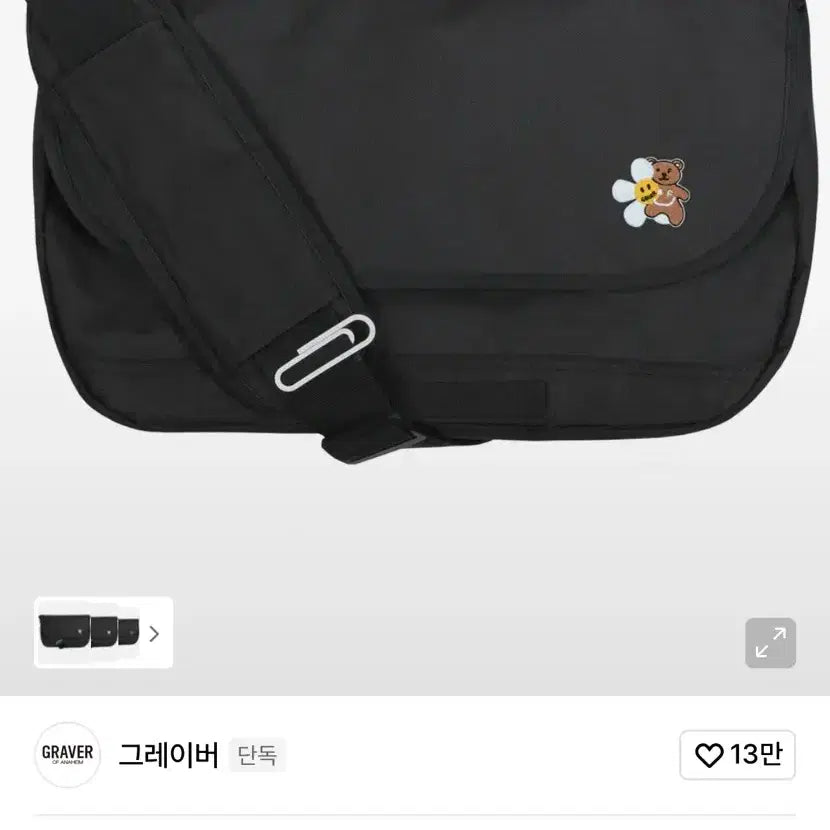Like the brand with the 13만 heart button

click(x=738, y=755)
